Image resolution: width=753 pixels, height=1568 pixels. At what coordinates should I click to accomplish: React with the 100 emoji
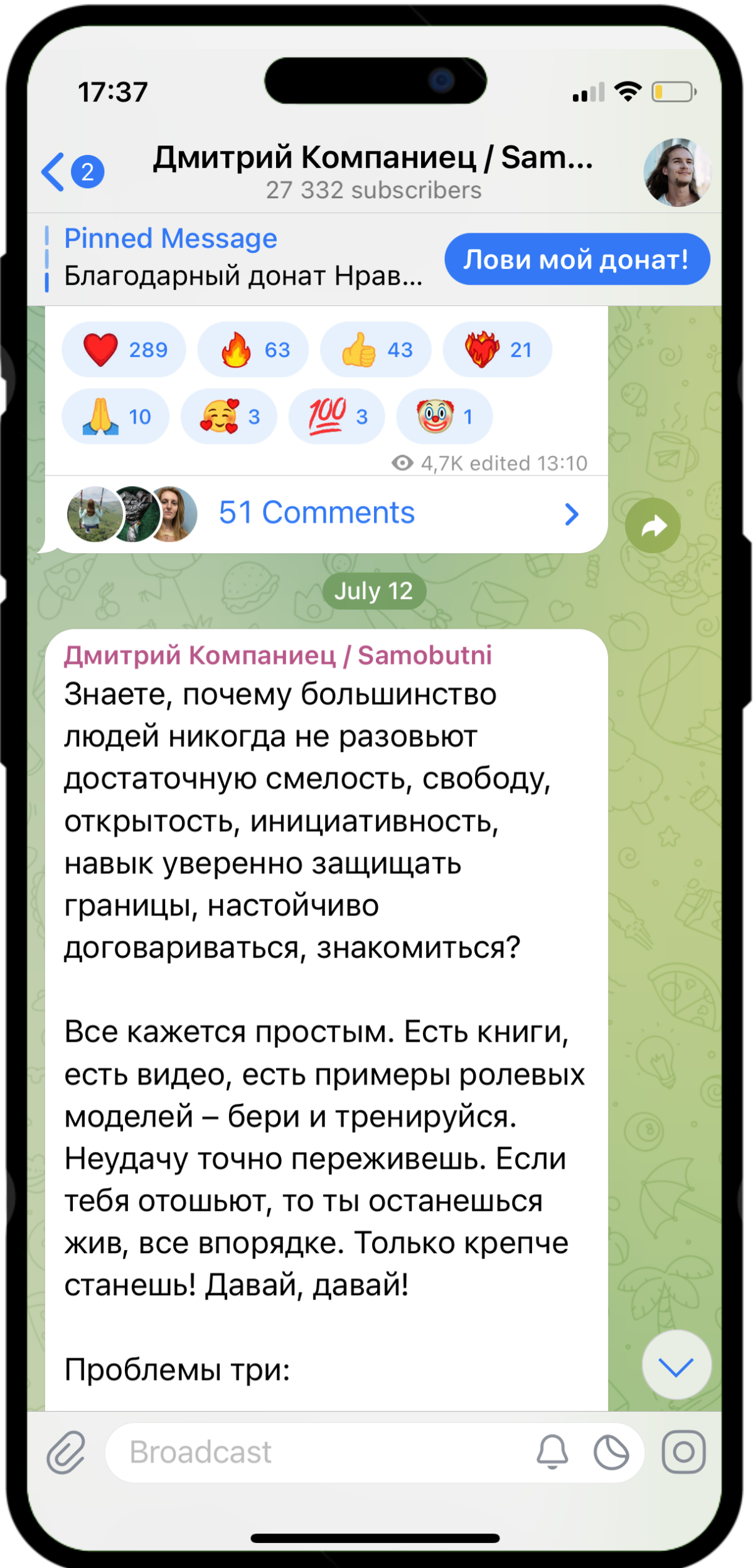336,416
